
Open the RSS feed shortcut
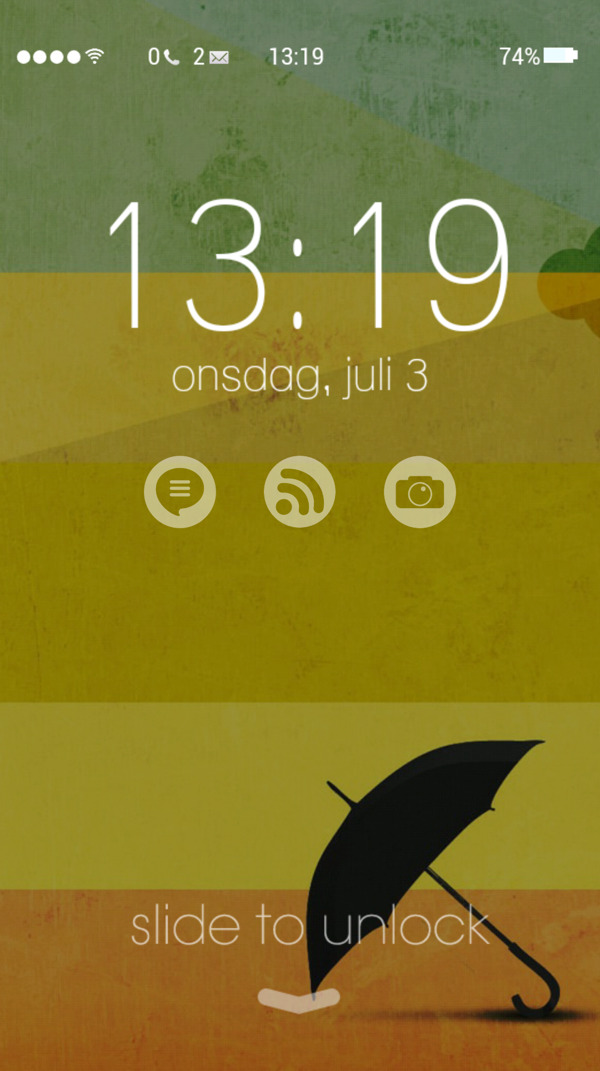pos(299,491)
